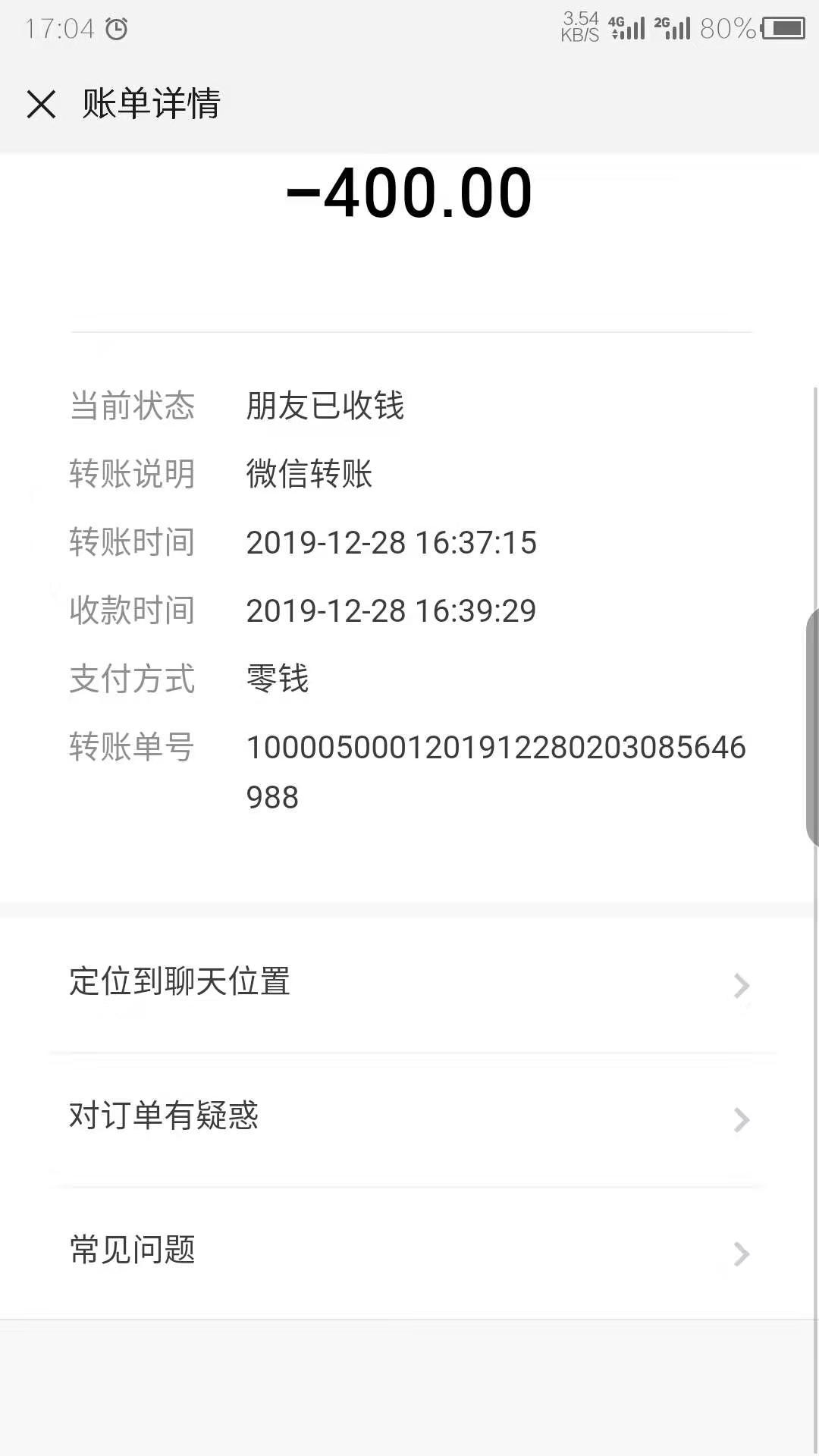The width and height of the screenshot is (819, 1456).
Task: Tap the 朋友已收钱 status text
Action: 326,406
